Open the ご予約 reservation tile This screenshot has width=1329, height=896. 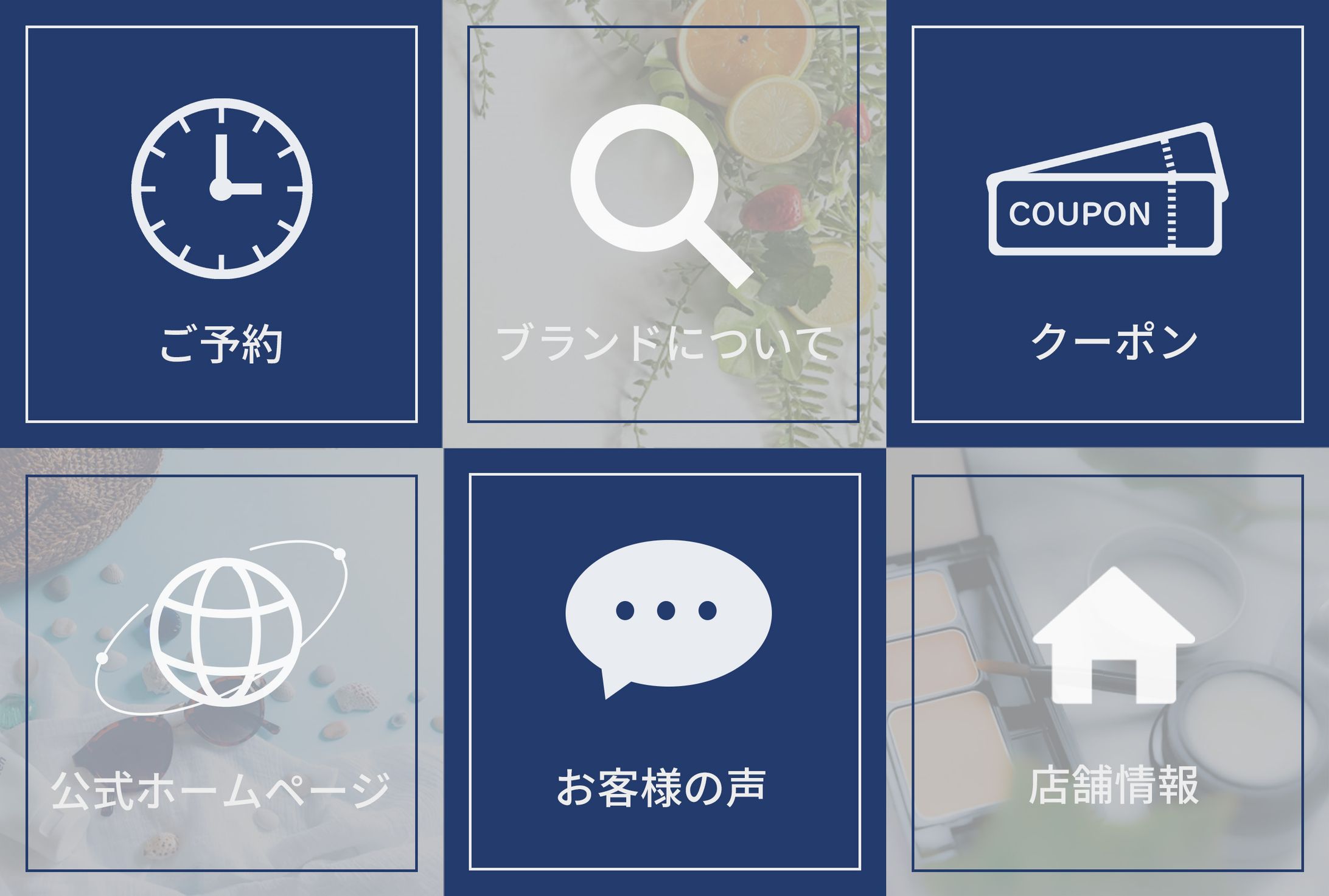click(221, 224)
